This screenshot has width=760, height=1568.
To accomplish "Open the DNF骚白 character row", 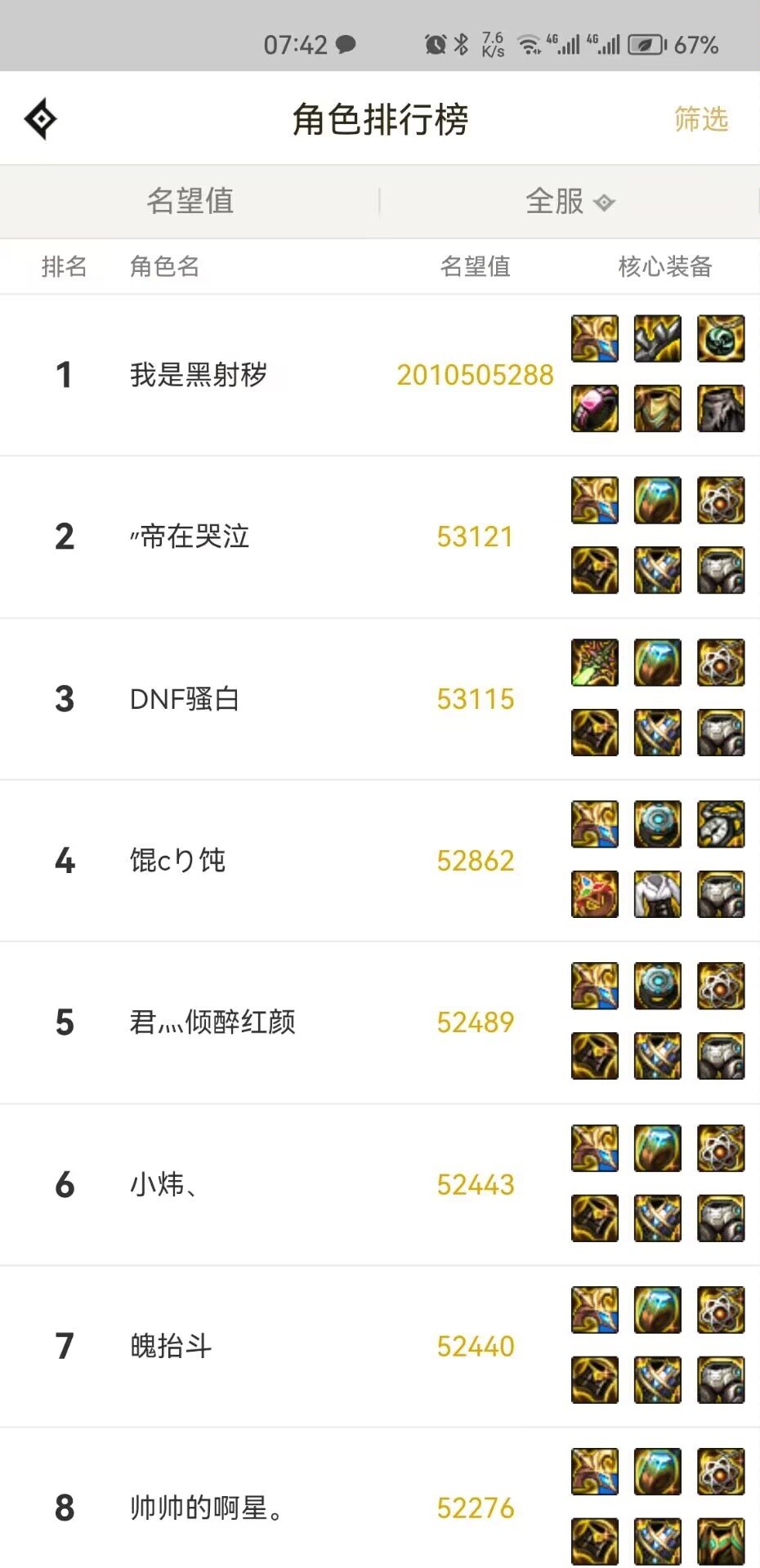I will (185, 699).
